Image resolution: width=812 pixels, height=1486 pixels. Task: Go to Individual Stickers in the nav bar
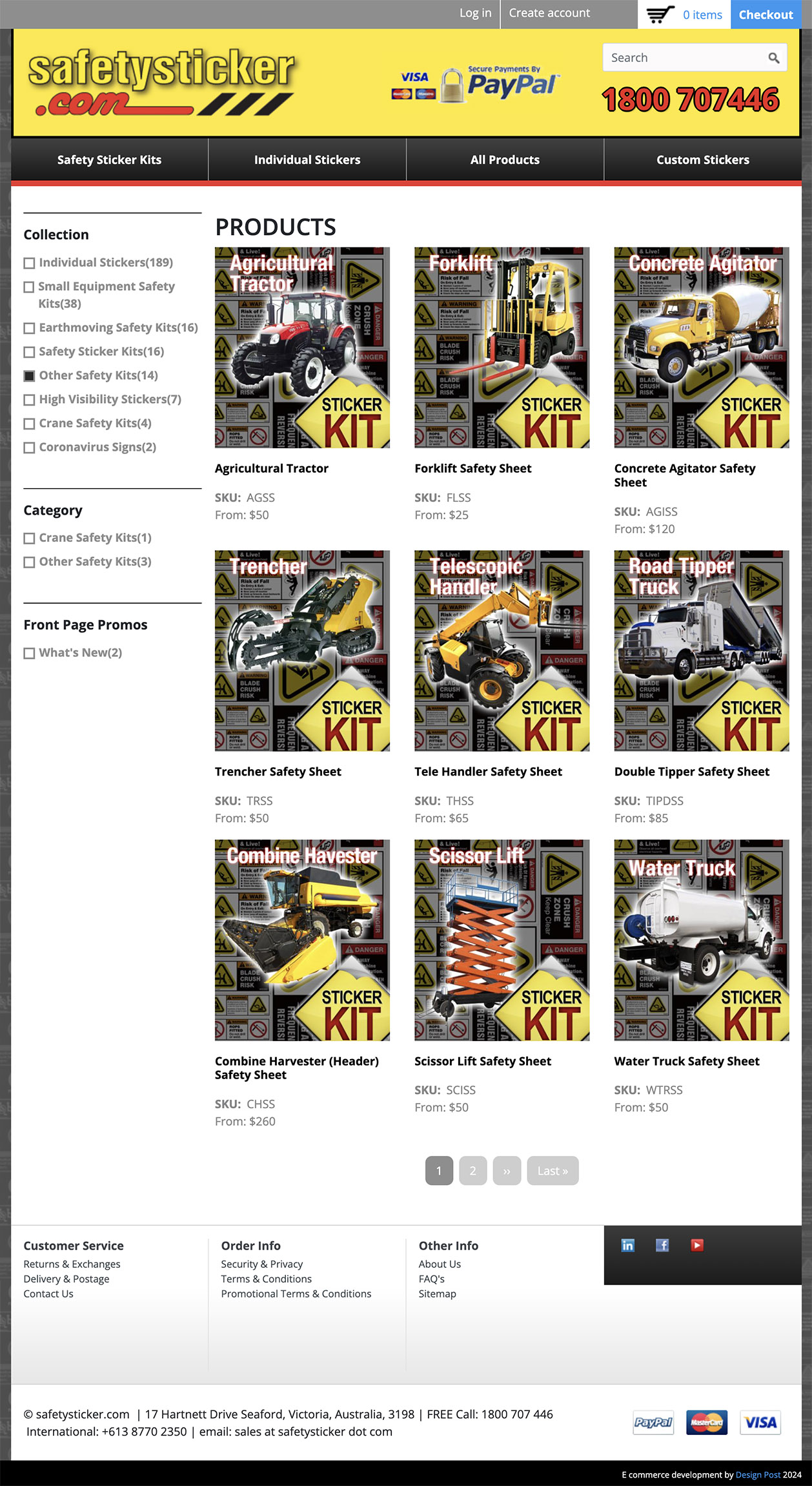pos(307,160)
